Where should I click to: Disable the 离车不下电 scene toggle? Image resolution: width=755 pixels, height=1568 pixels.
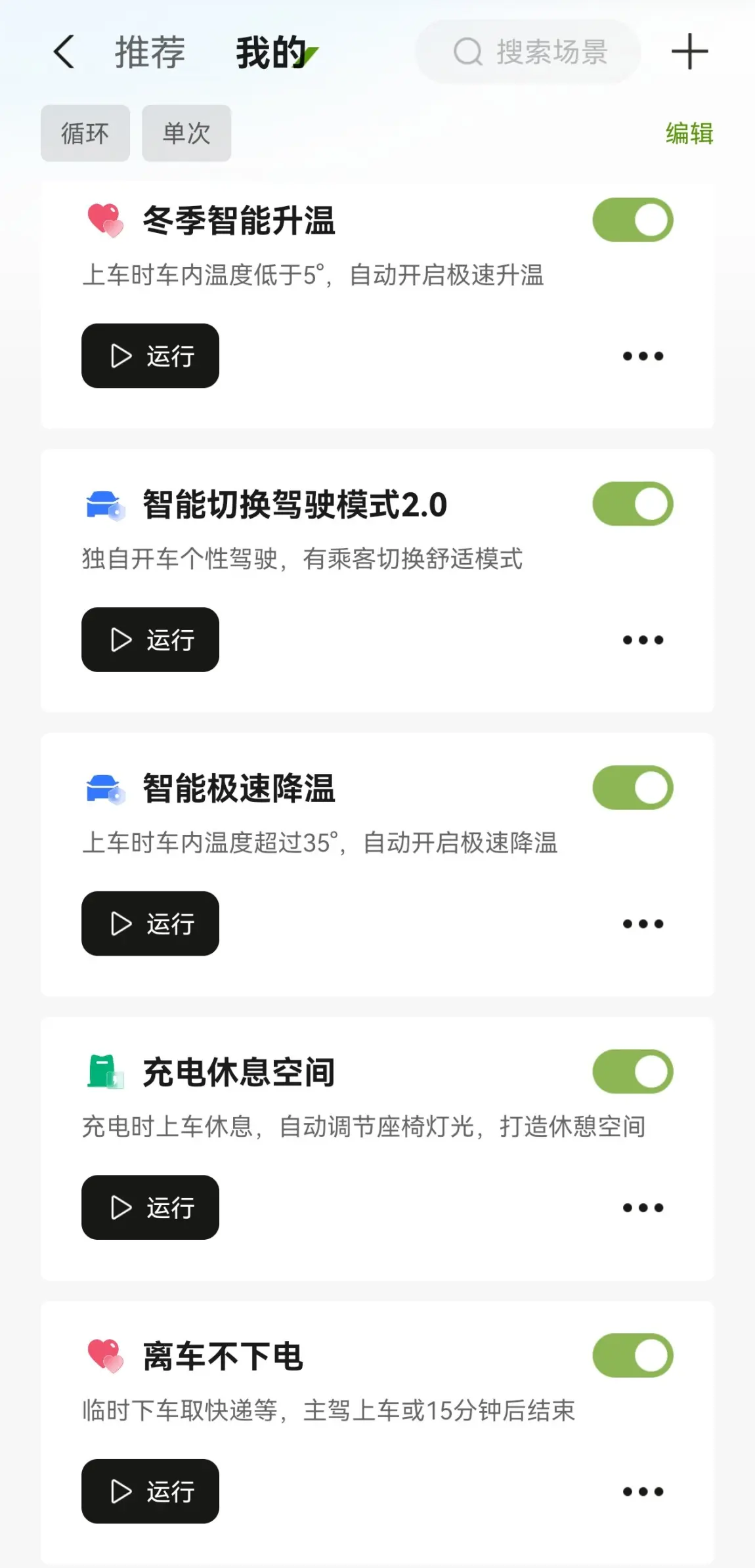[x=632, y=1355]
